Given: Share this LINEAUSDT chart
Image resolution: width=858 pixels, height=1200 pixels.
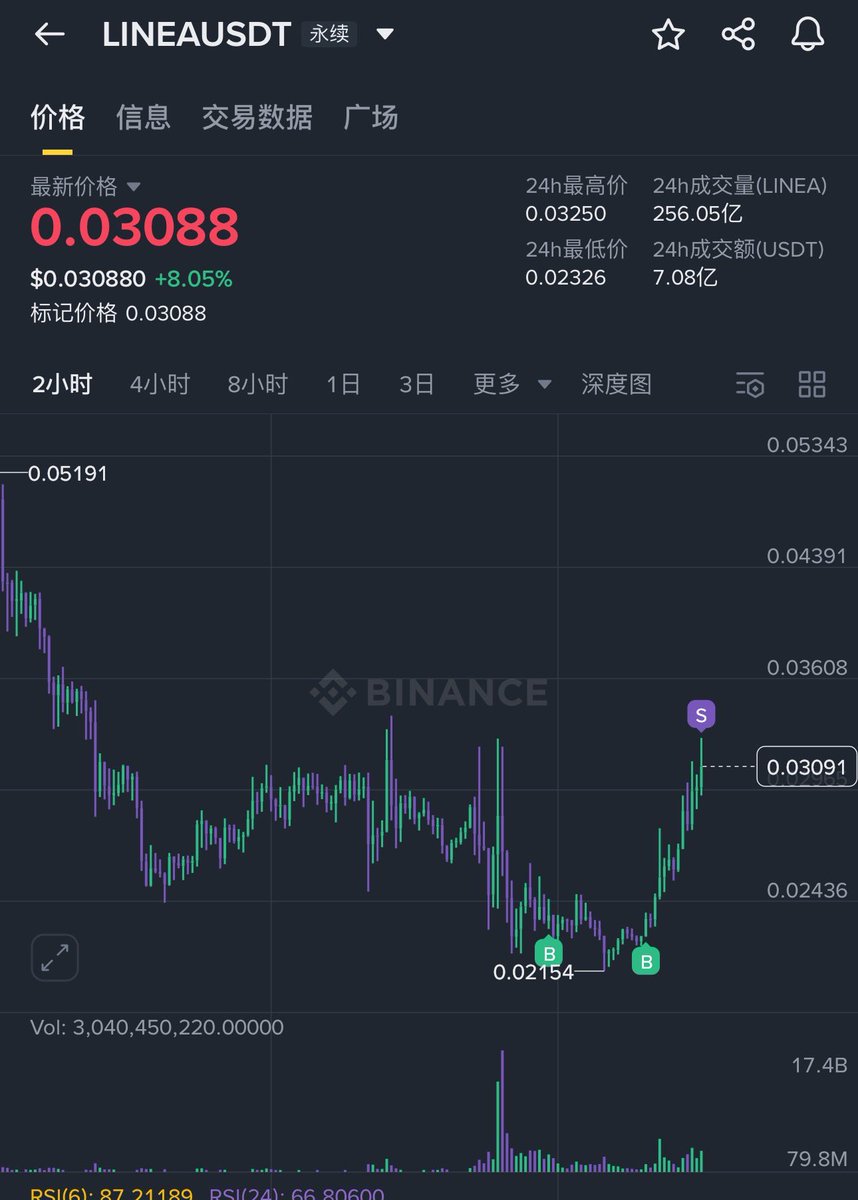Looking at the screenshot, I should pos(738,35).
